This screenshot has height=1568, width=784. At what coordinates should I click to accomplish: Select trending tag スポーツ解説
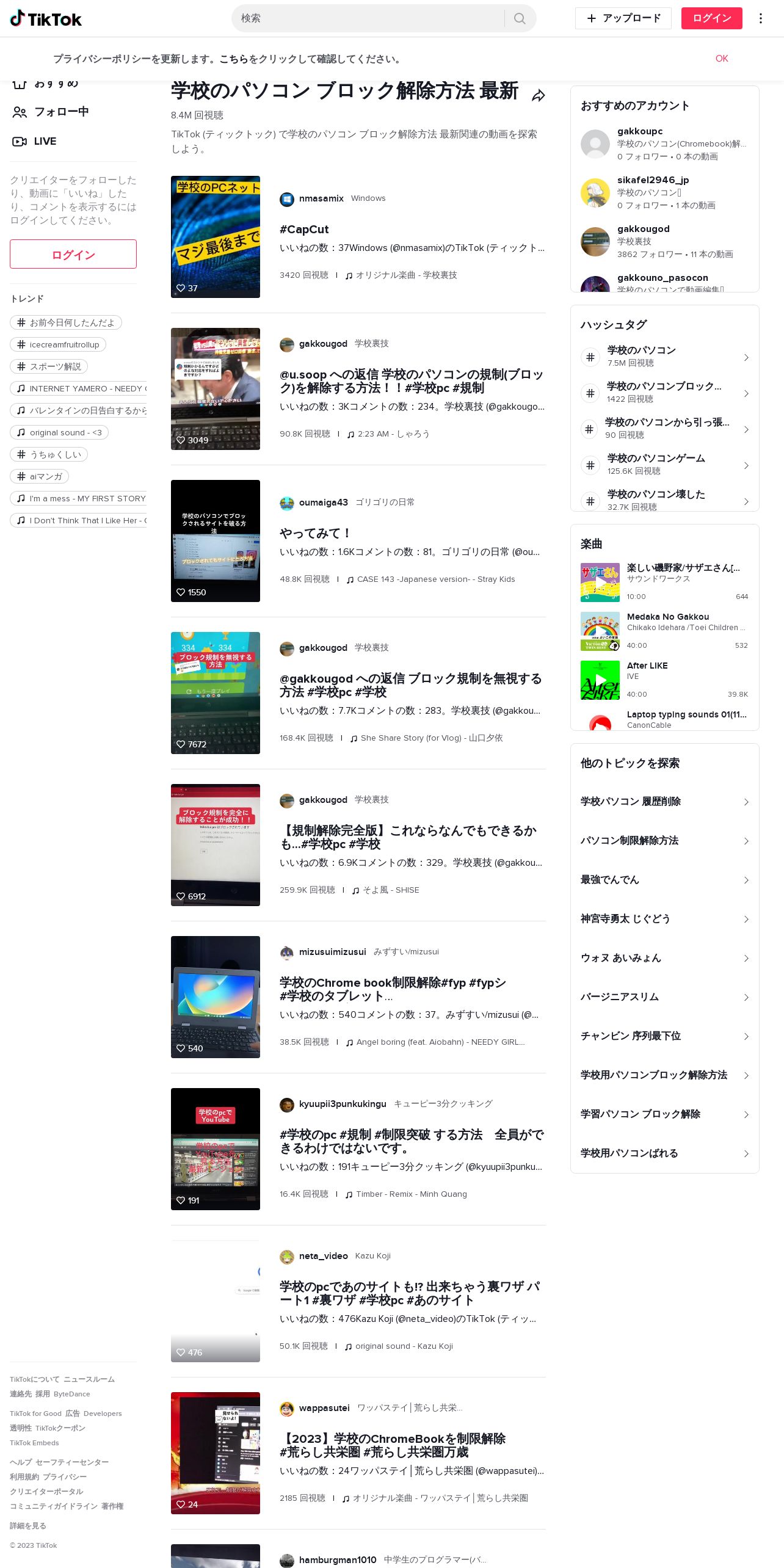coord(49,366)
